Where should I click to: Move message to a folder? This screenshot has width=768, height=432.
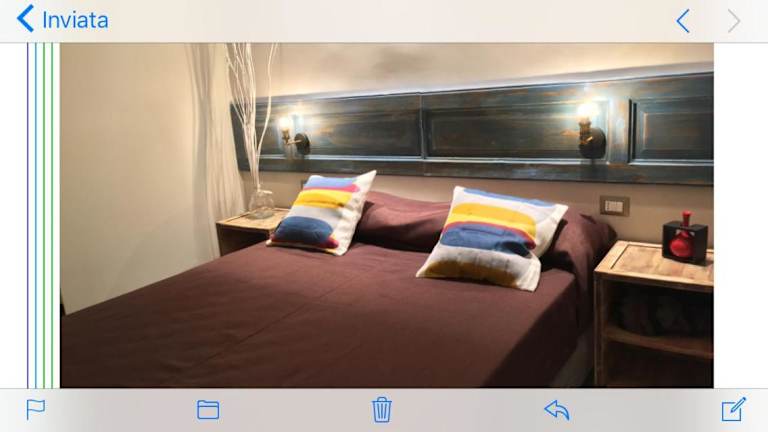pos(208,409)
